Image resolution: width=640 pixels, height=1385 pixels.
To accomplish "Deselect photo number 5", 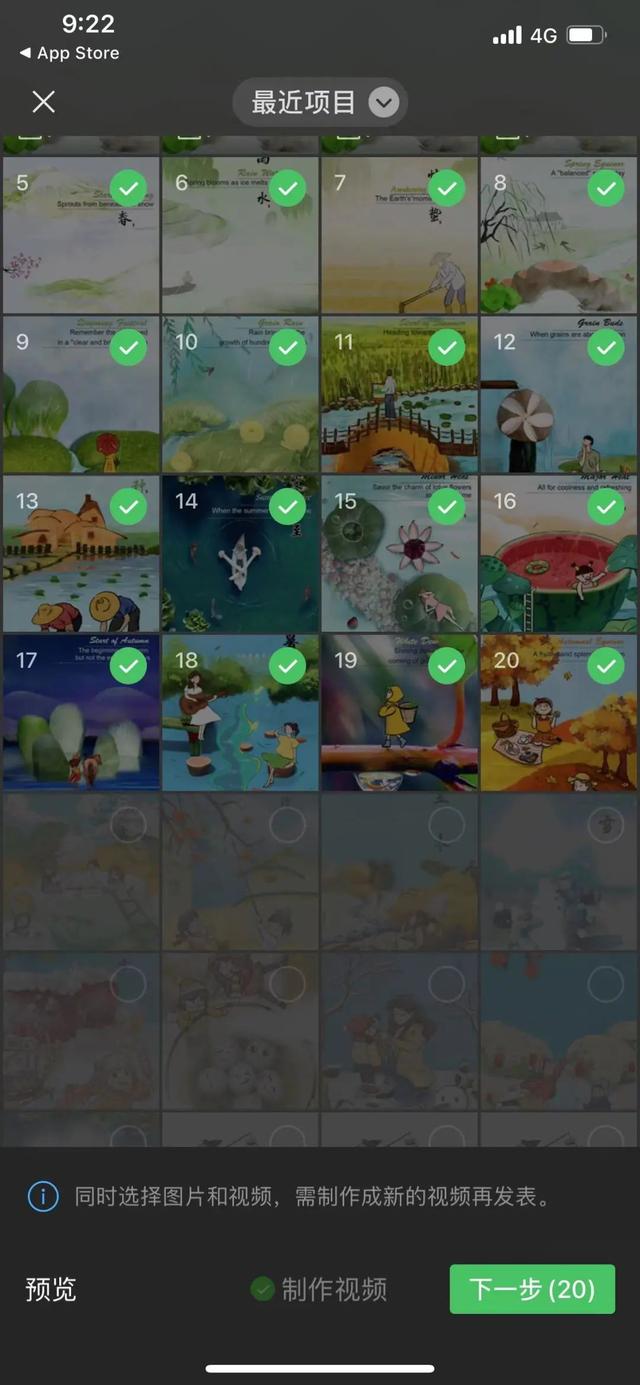I will [128, 188].
